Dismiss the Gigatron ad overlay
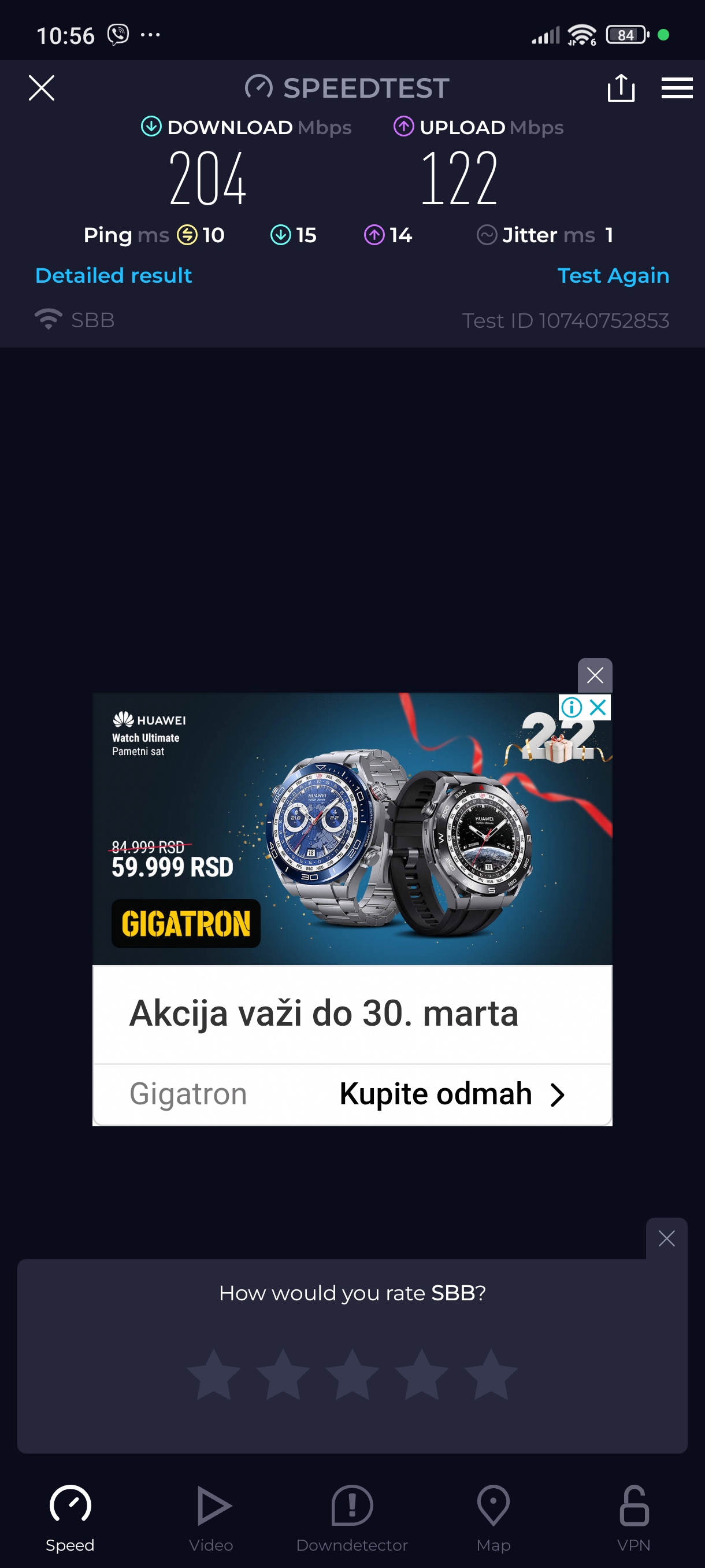 (594, 675)
